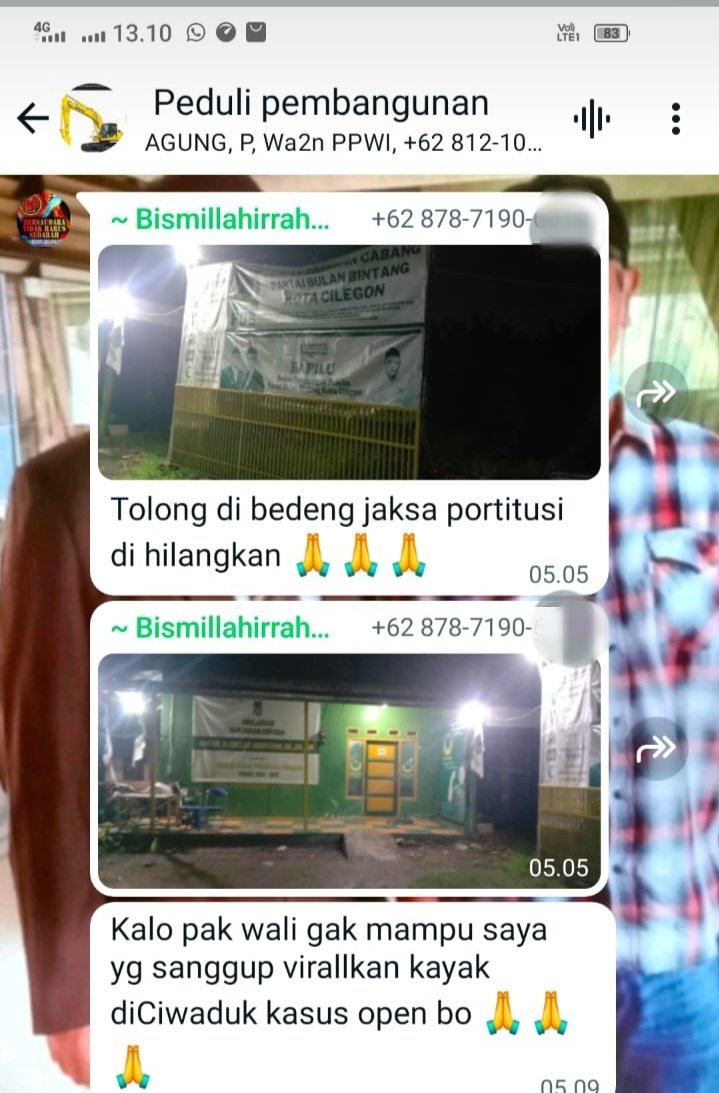The image size is (719, 1093).
Task: Open the overflow menu
Action: click(677, 119)
